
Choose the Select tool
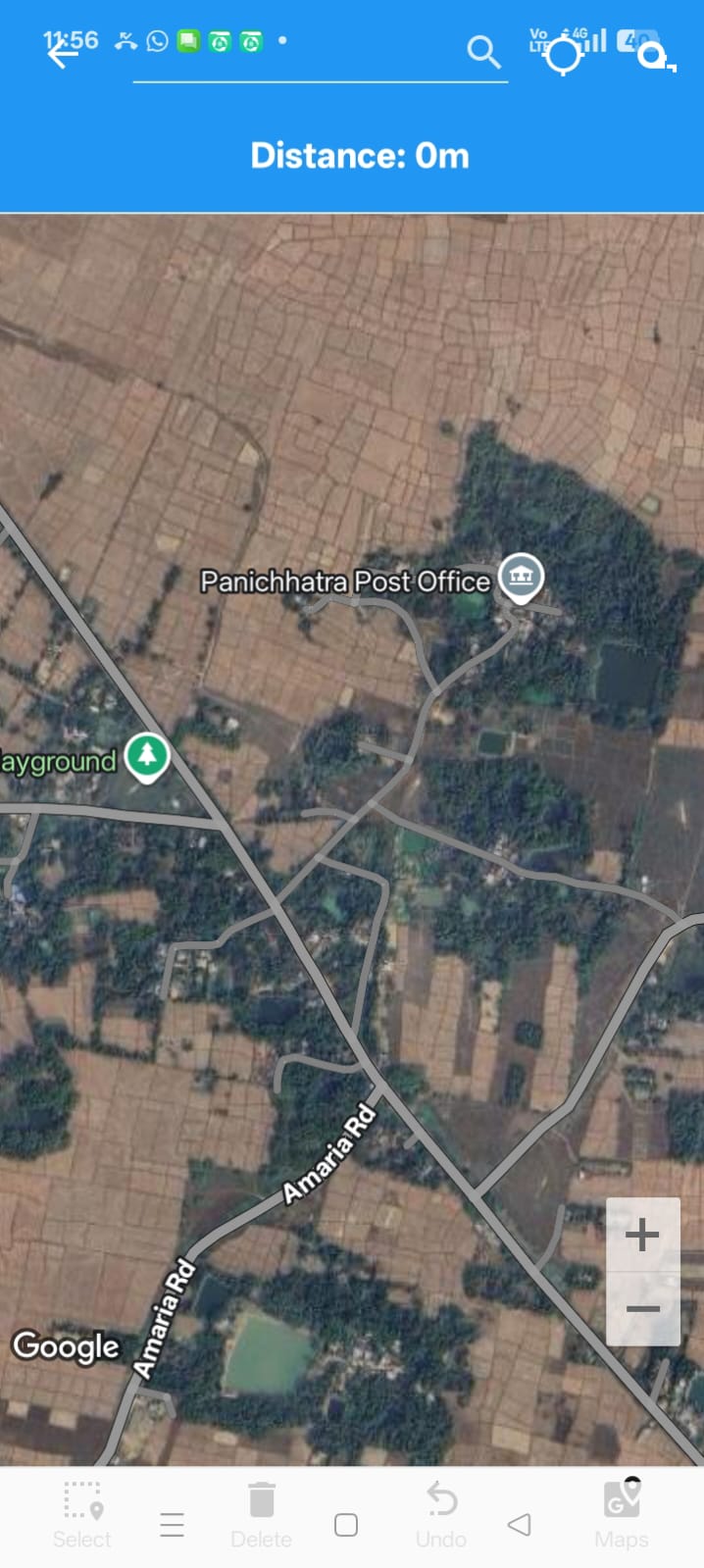(82, 1514)
